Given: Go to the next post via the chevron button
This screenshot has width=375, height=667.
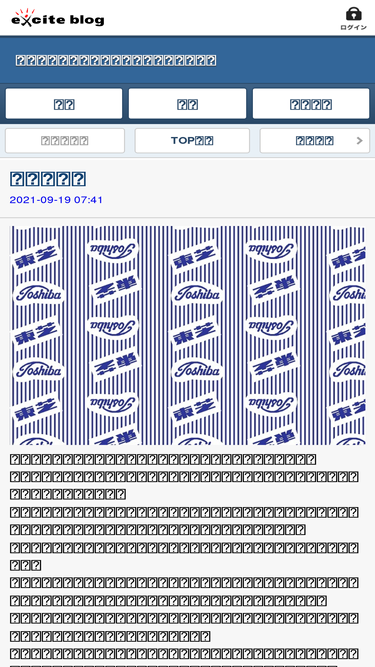Looking at the screenshot, I should [x=315, y=141].
